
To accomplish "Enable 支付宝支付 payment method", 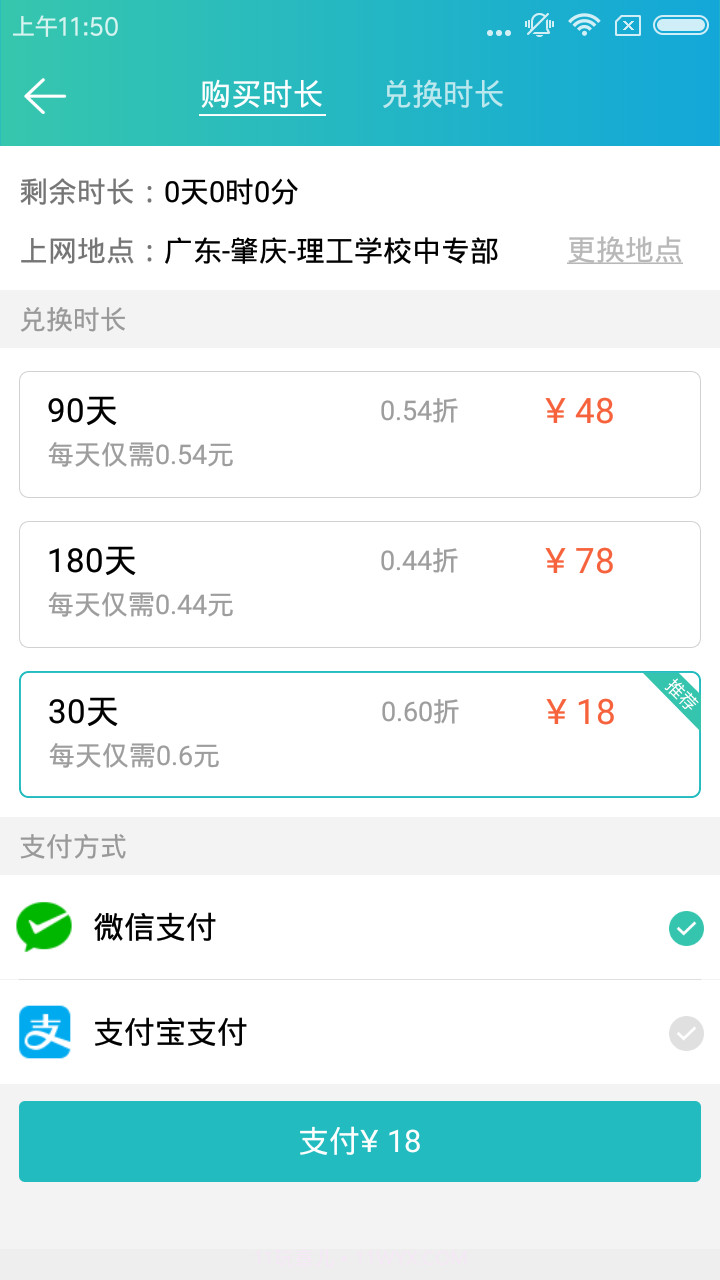I will 686,1033.
